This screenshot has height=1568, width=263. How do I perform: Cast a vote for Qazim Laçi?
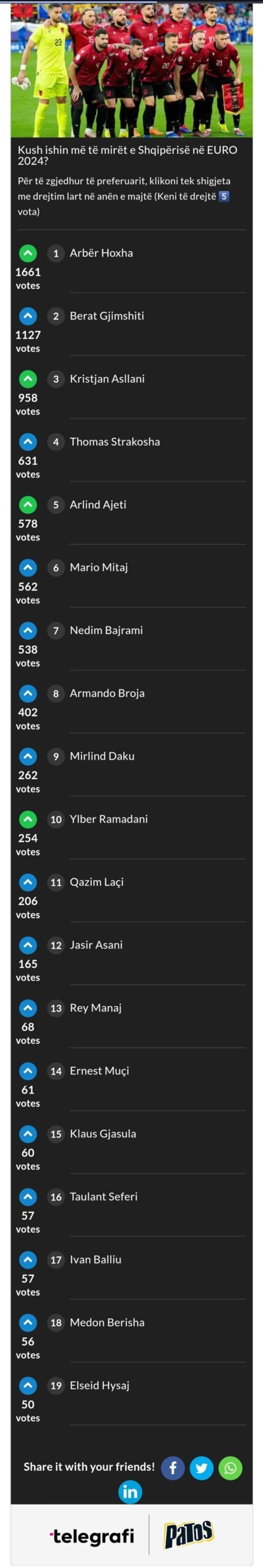pos(28,882)
